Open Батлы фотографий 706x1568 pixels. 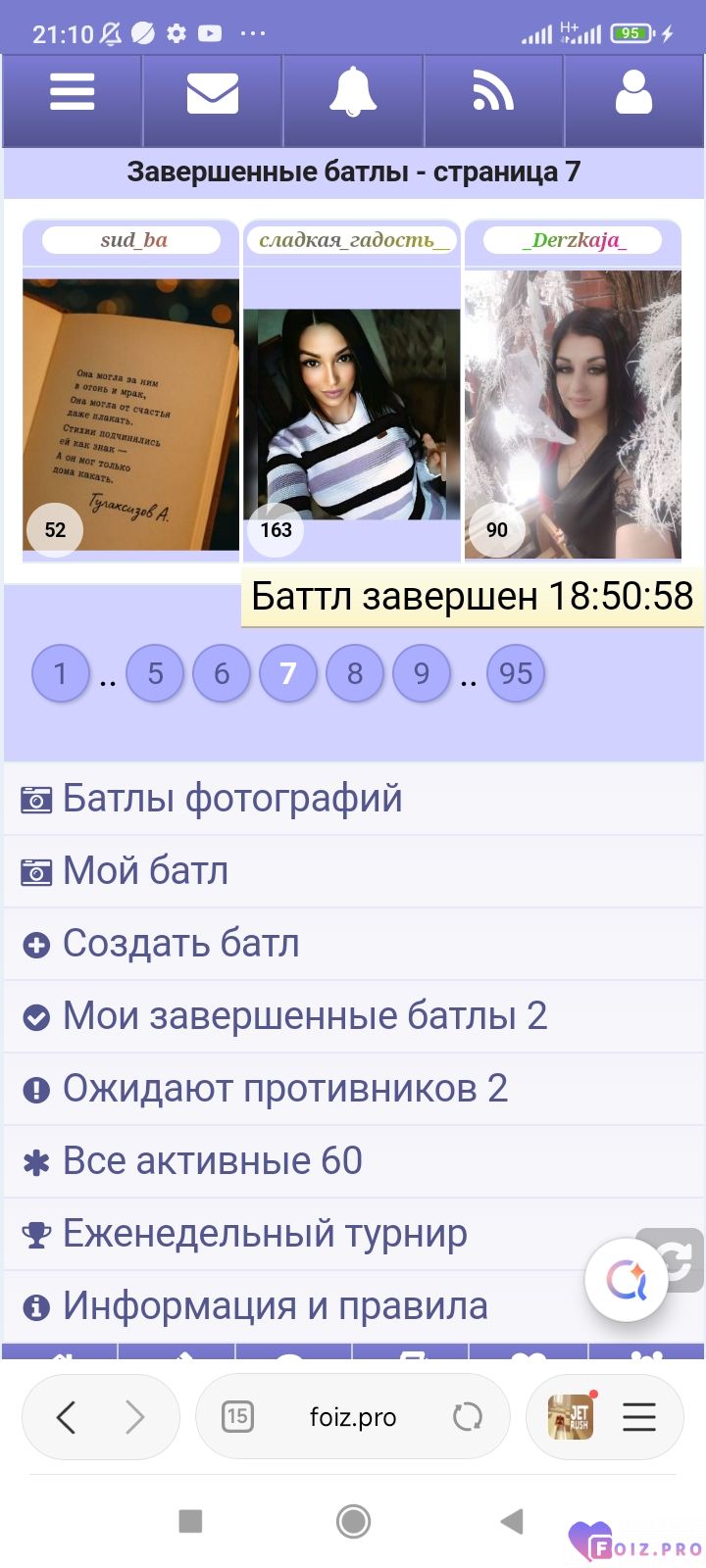(x=232, y=799)
